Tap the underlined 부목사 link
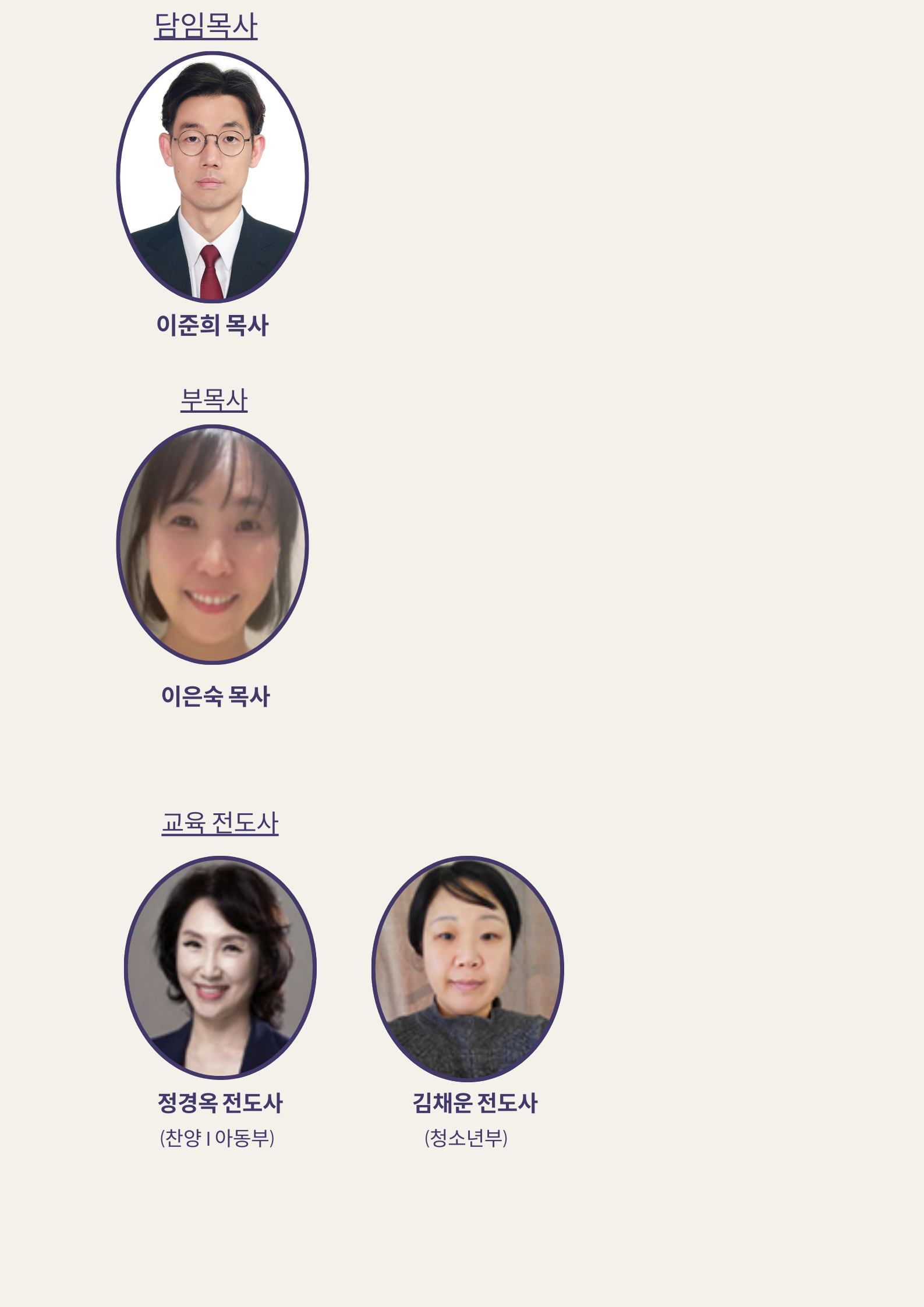 tap(214, 400)
